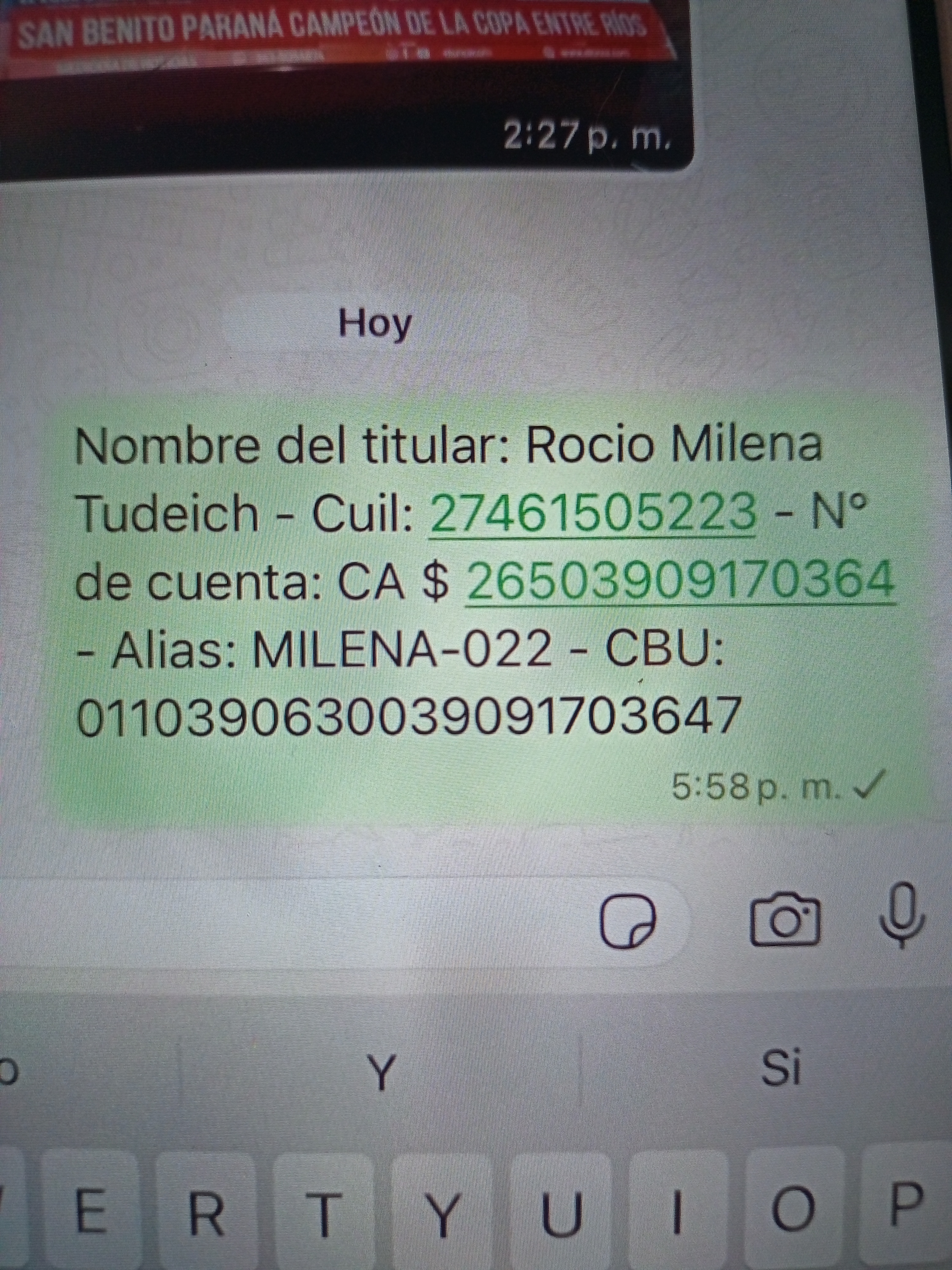Choose the keyboard suggestion "Si"
The height and width of the screenshot is (1270, 952).
pyautogui.click(x=780, y=1068)
